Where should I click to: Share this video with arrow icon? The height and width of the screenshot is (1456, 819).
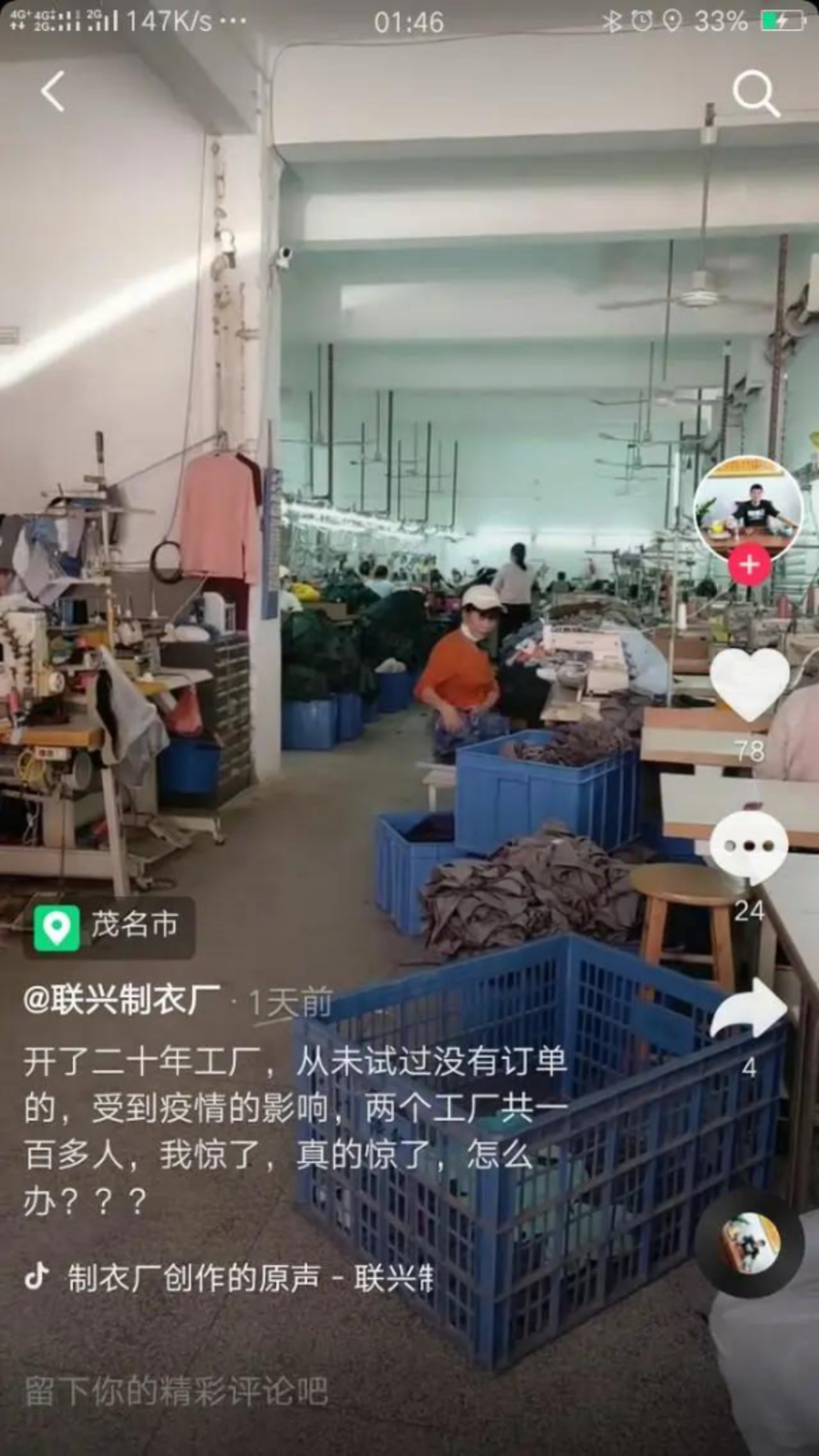pyautogui.click(x=749, y=1009)
